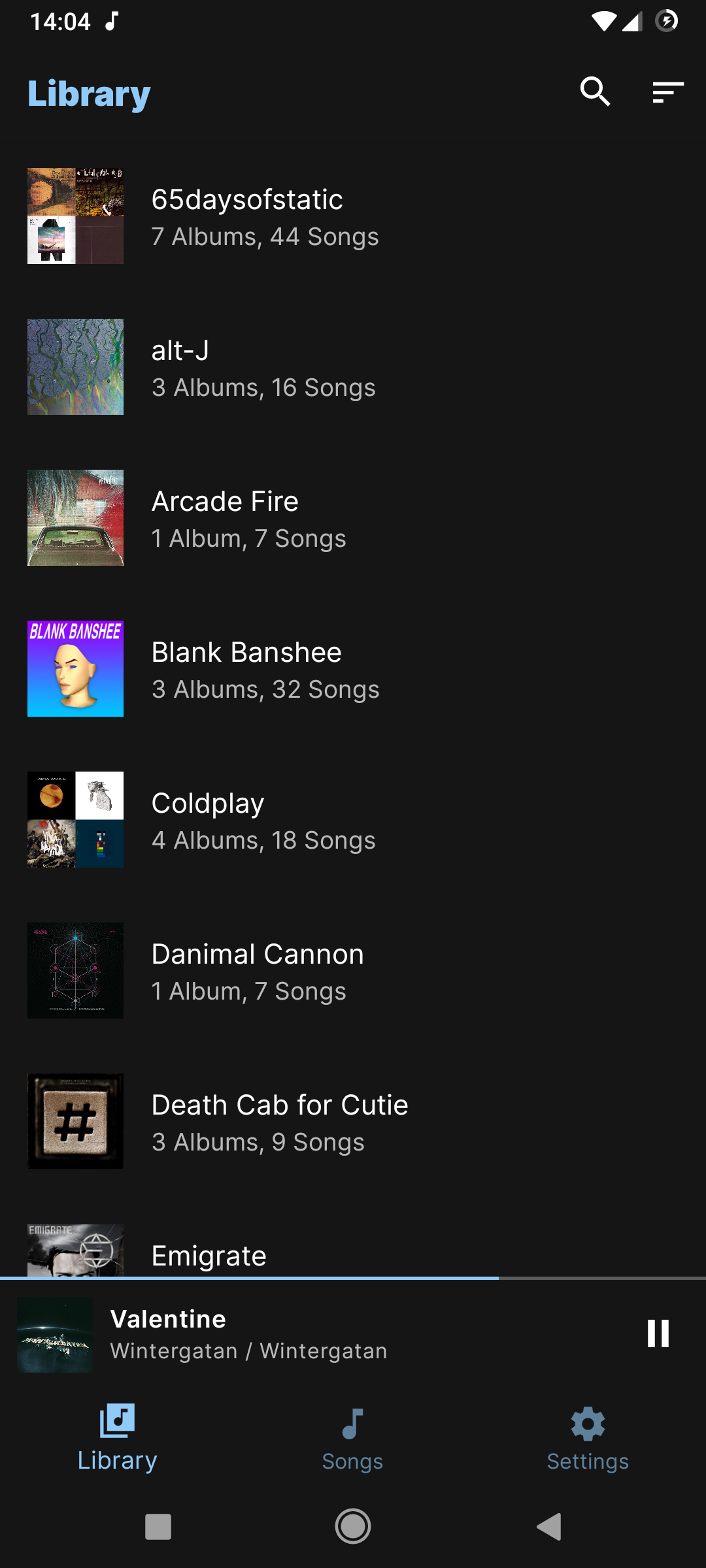View Coldplay's albums and songs
706x1568 pixels.
pos(353,820)
